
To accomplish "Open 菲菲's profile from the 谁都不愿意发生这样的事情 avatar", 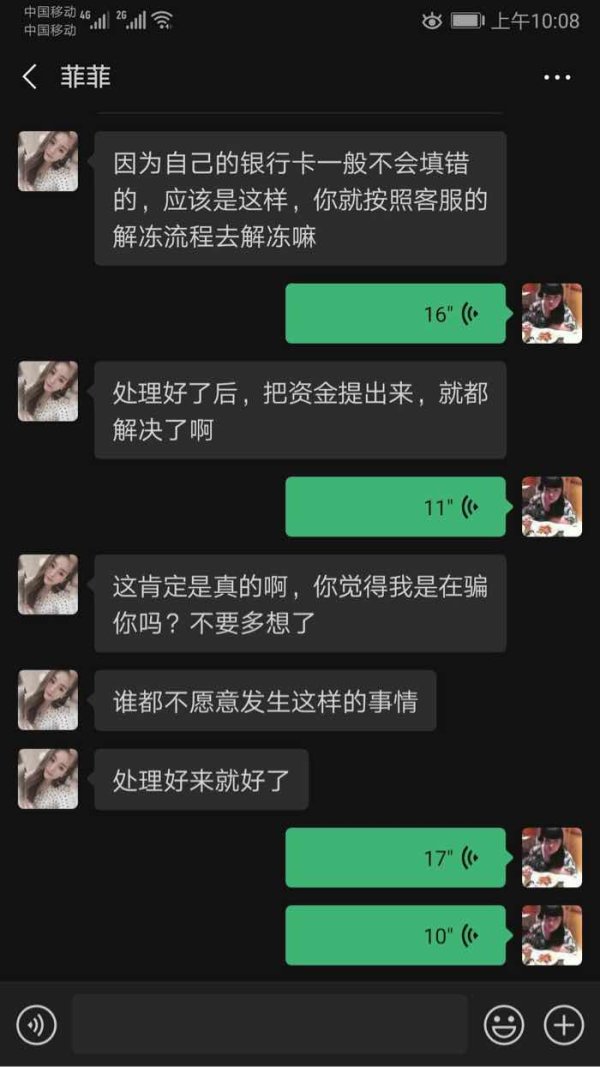I will pos(48,700).
